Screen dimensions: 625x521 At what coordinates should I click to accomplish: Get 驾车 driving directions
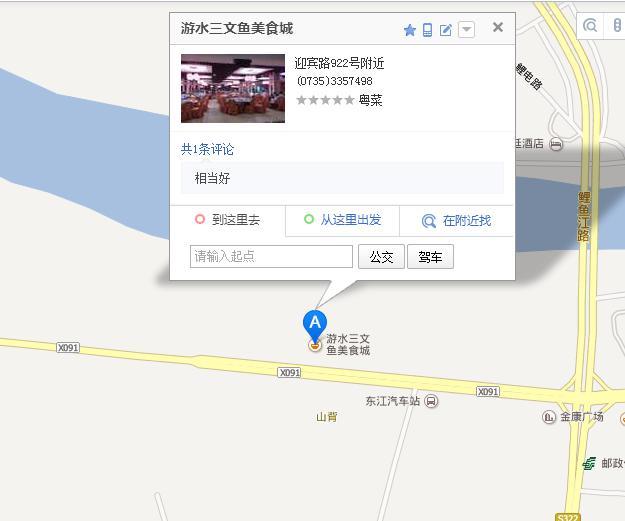(x=430, y=257)
